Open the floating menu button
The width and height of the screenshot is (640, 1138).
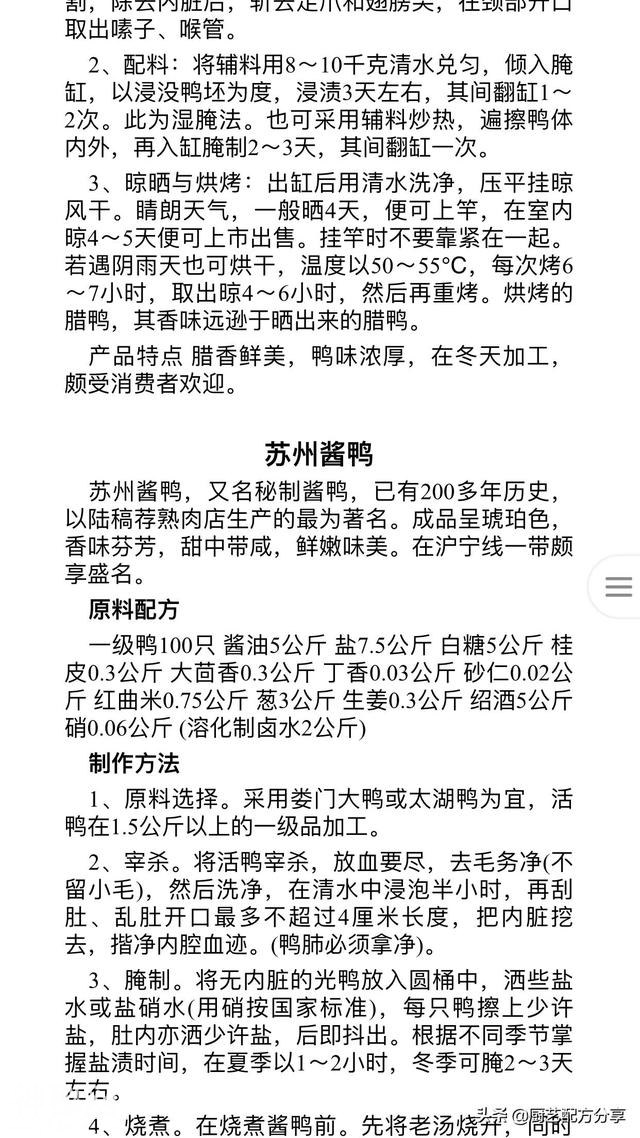(619, 586)
